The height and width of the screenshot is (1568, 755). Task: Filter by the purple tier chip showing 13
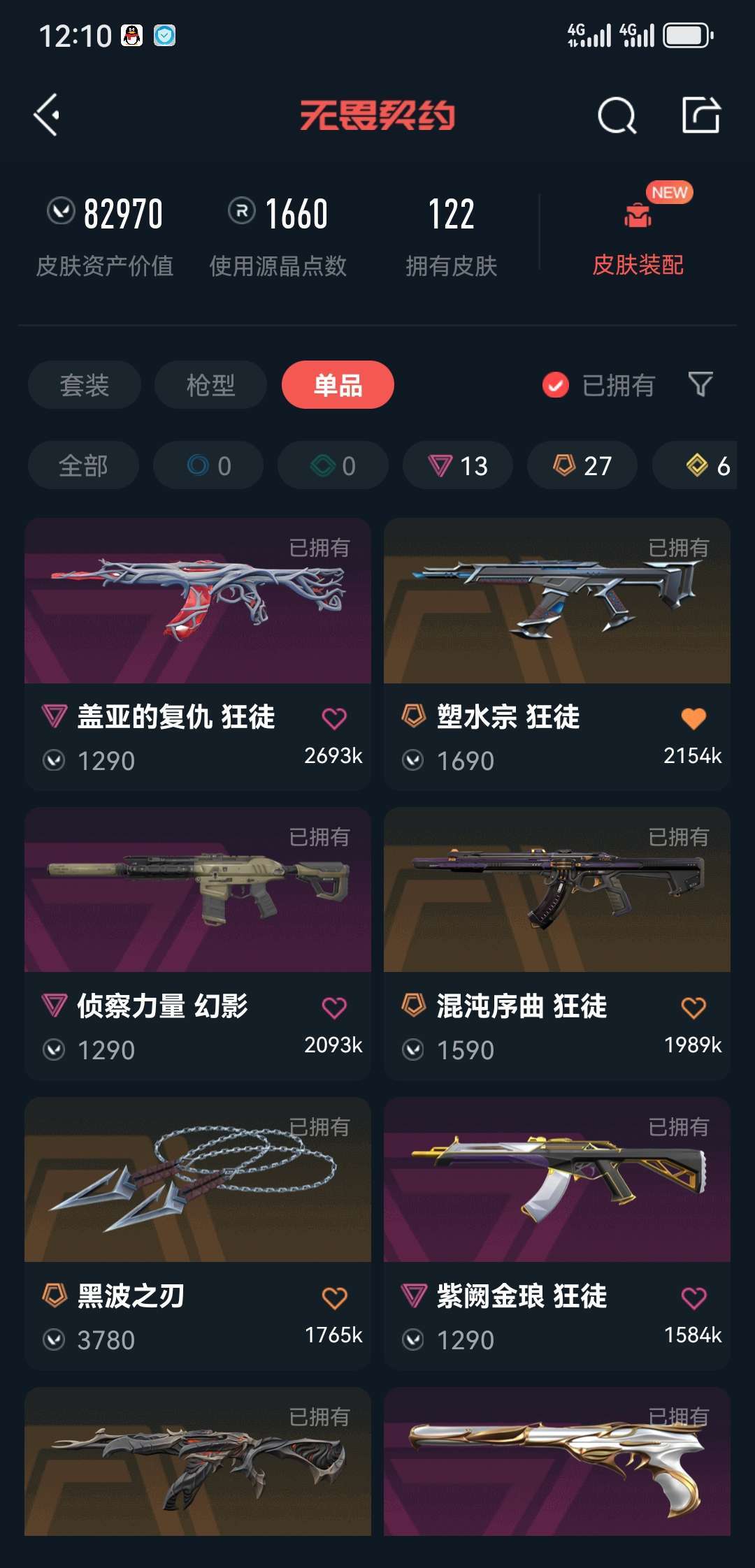pyautogui.click(x=458, y=465)
